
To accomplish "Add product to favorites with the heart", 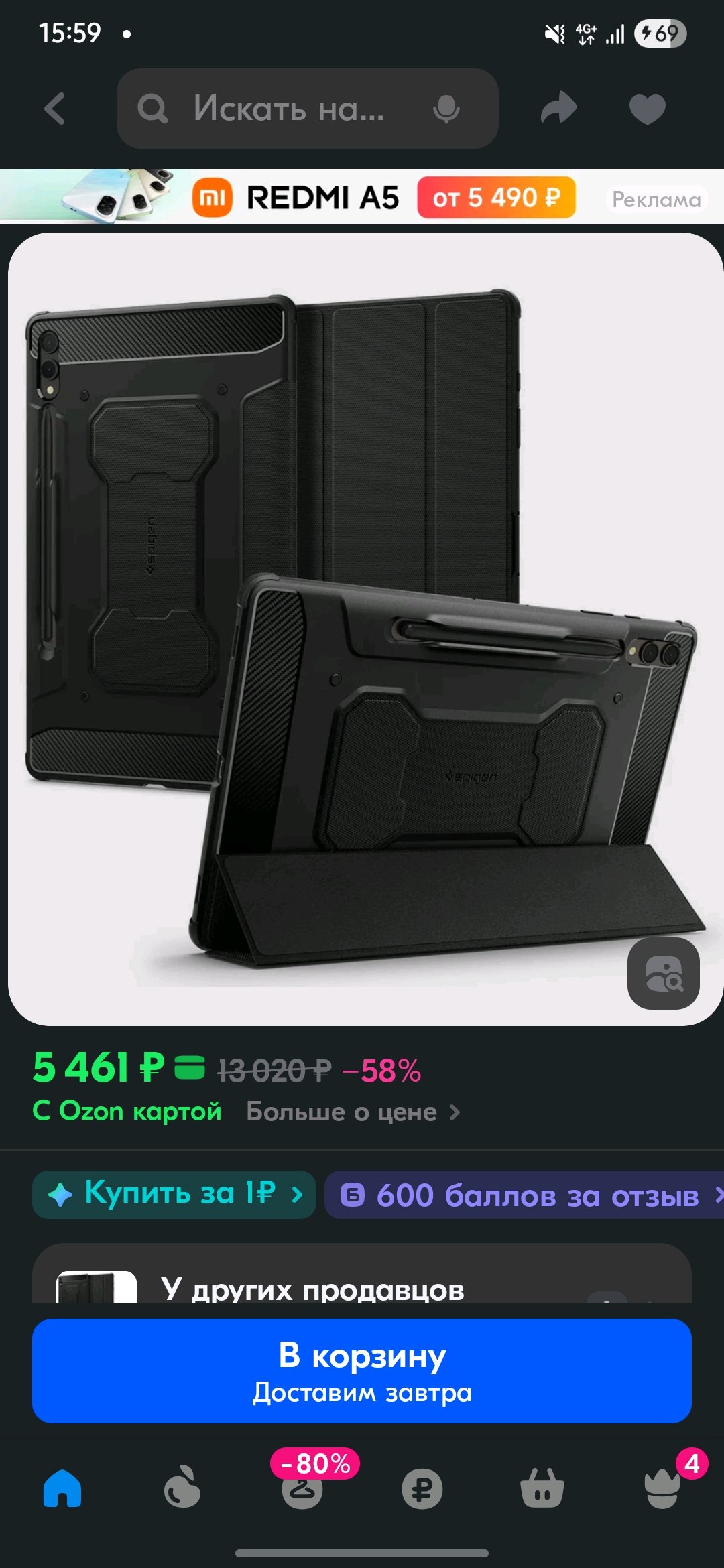I will pyautogui.click(x=648, y=109).
